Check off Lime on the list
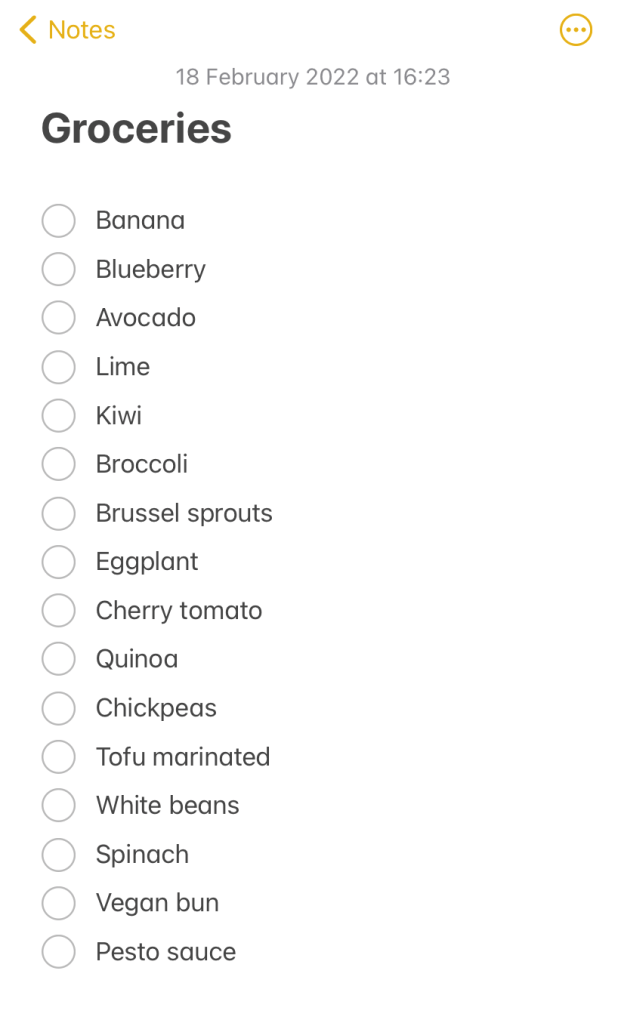Viewport: 621px width, 1023px height. point(58,367)
